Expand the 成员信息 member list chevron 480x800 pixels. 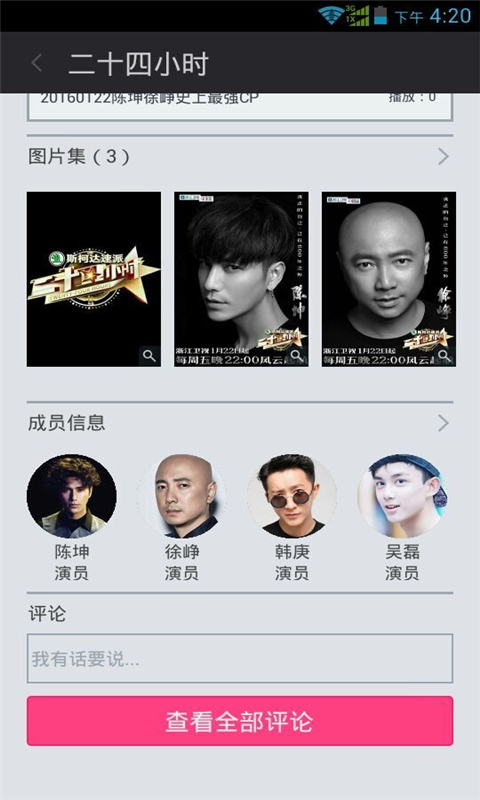pyautogui.click(x=443, y=423)
